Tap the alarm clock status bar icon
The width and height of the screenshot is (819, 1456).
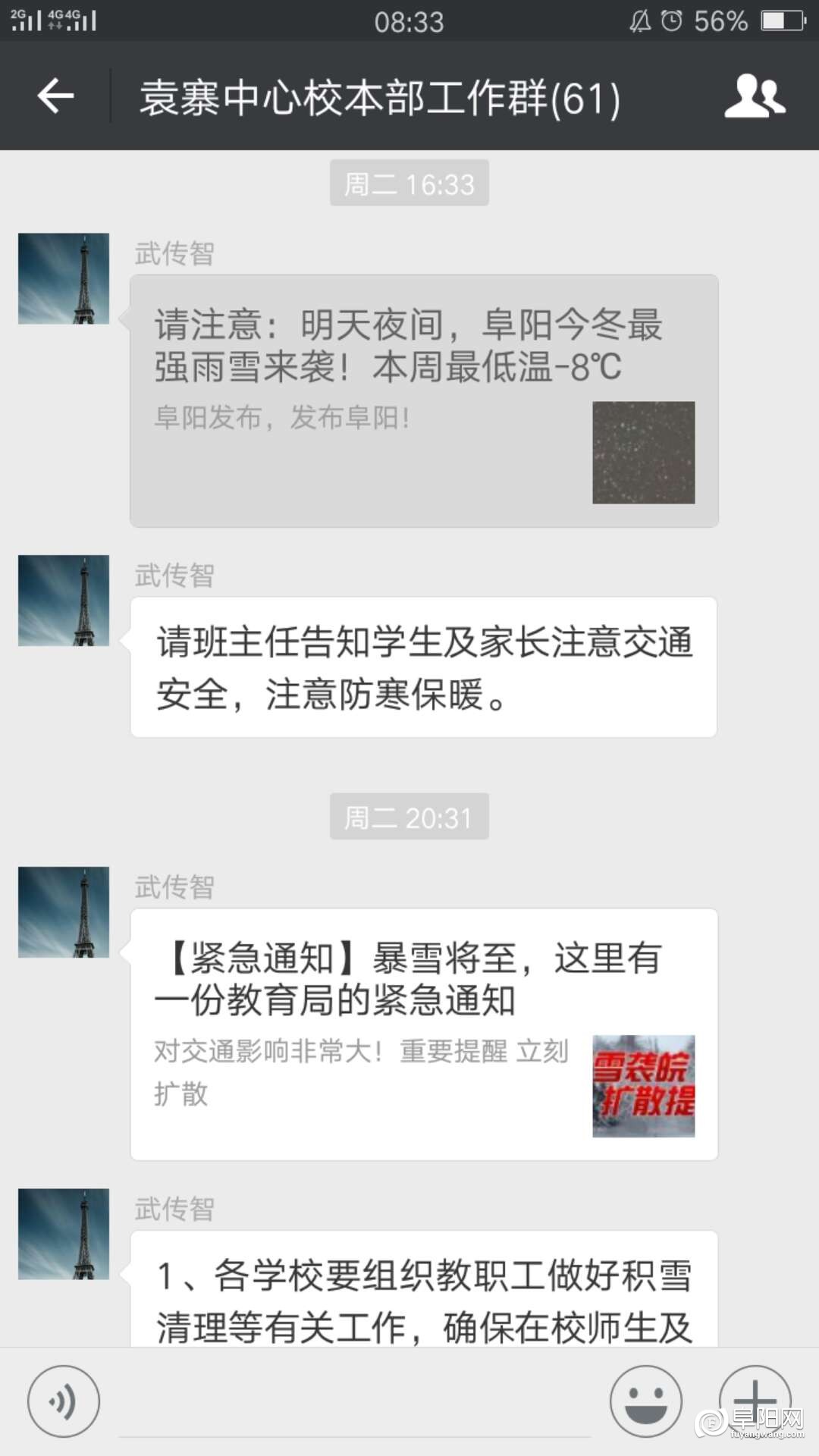pos(670,21)
